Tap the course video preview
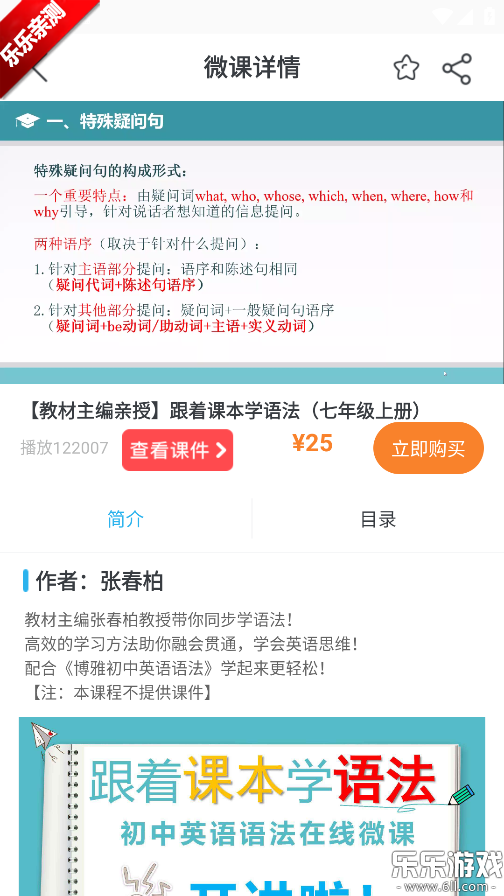Image resolution: width=504 pixels, height=896 pixels. tap(252, 242)
